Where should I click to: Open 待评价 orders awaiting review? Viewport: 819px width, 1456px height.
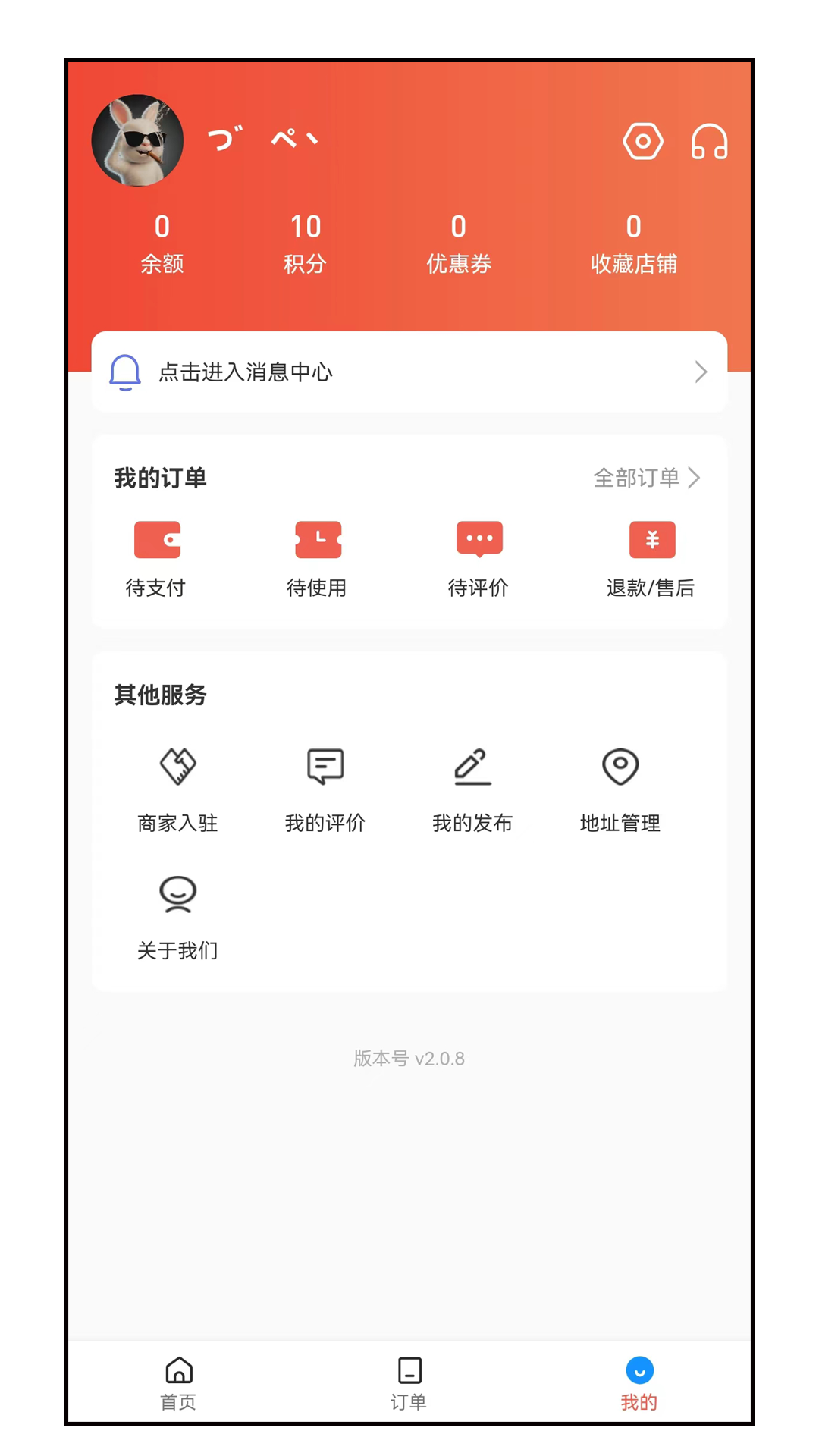coord(479,557)
